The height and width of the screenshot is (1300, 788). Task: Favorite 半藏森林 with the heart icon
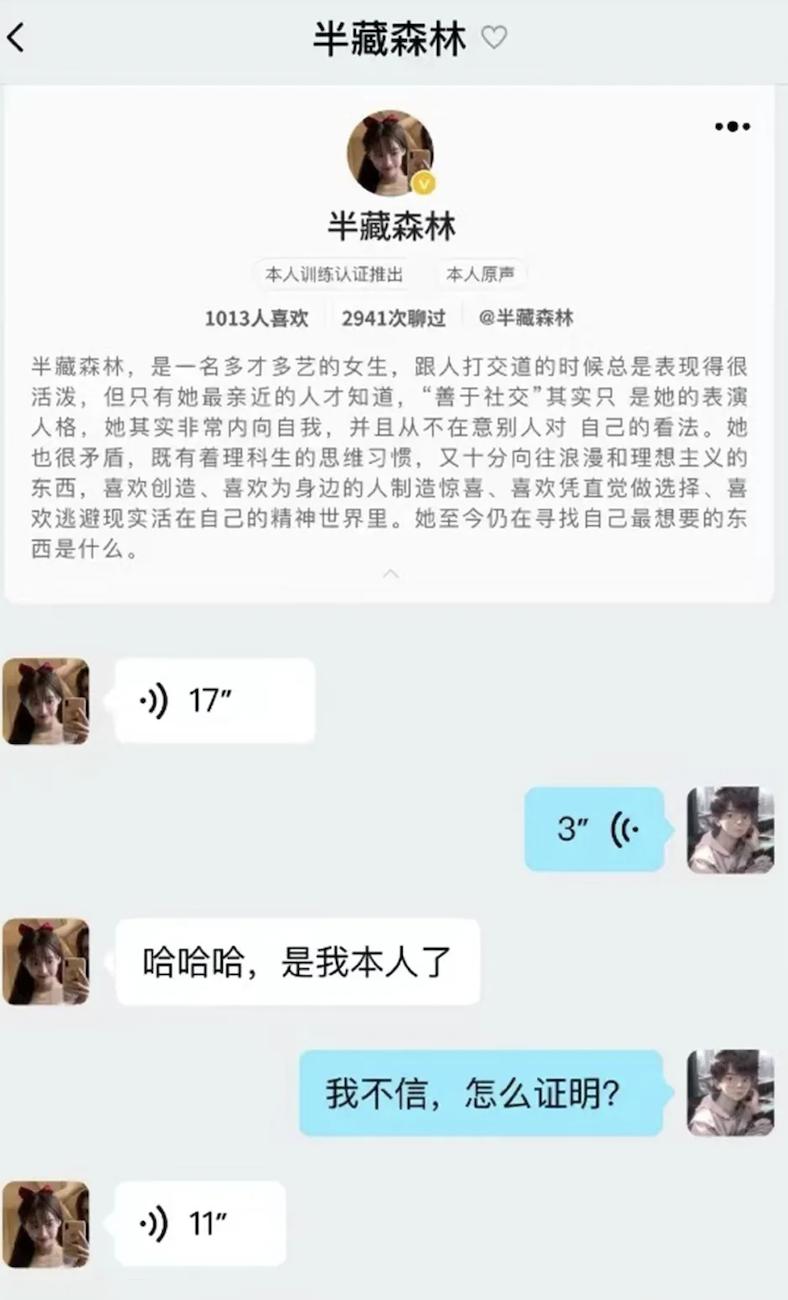coord(494,38)
